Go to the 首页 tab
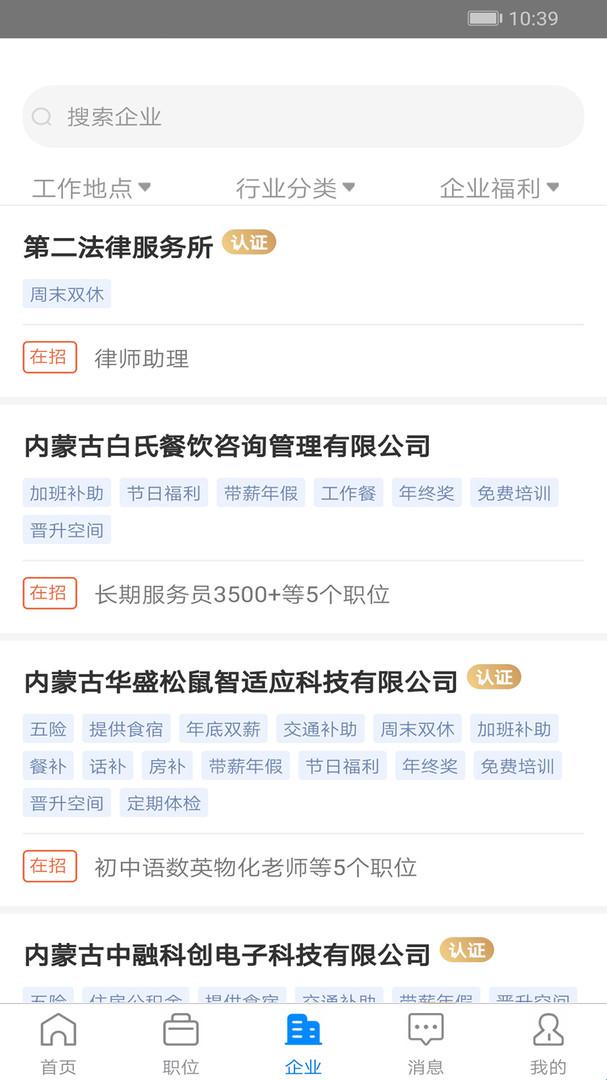 tap(58, 1042)
